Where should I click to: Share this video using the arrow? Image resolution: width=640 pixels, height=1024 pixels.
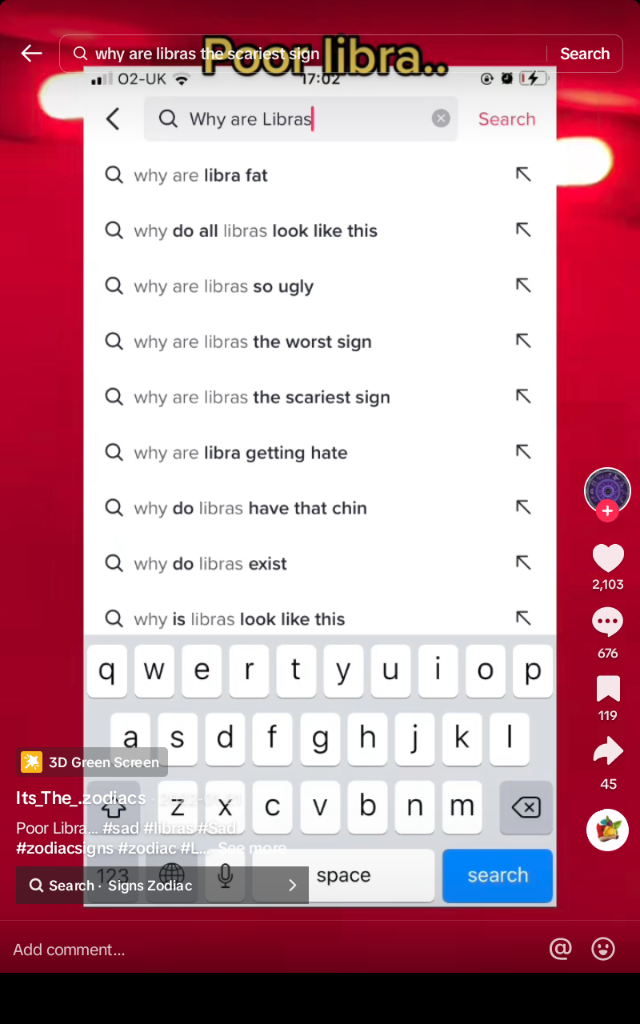607,751
